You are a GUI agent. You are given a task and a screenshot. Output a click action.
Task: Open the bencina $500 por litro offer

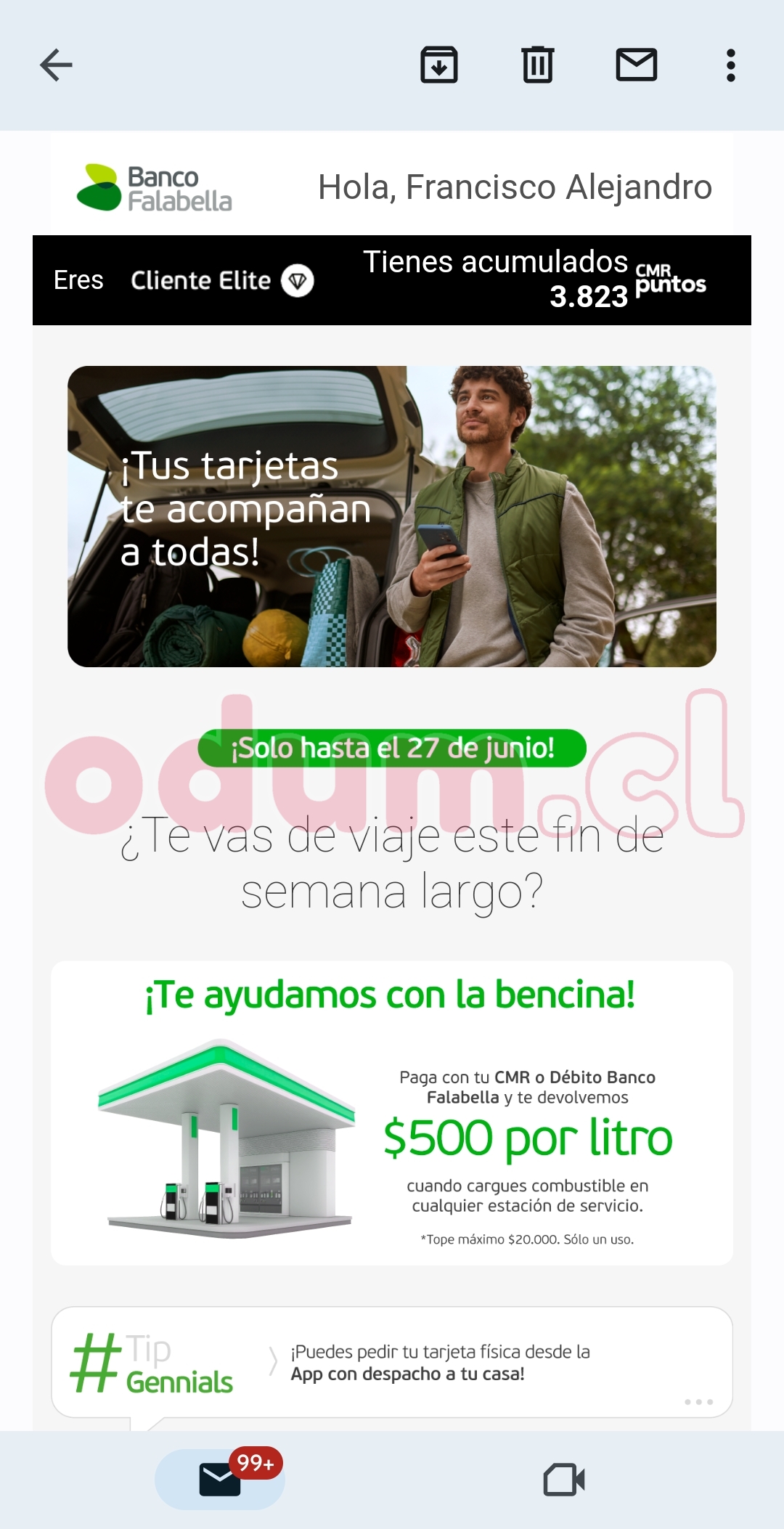click(x=392, y=1113)
